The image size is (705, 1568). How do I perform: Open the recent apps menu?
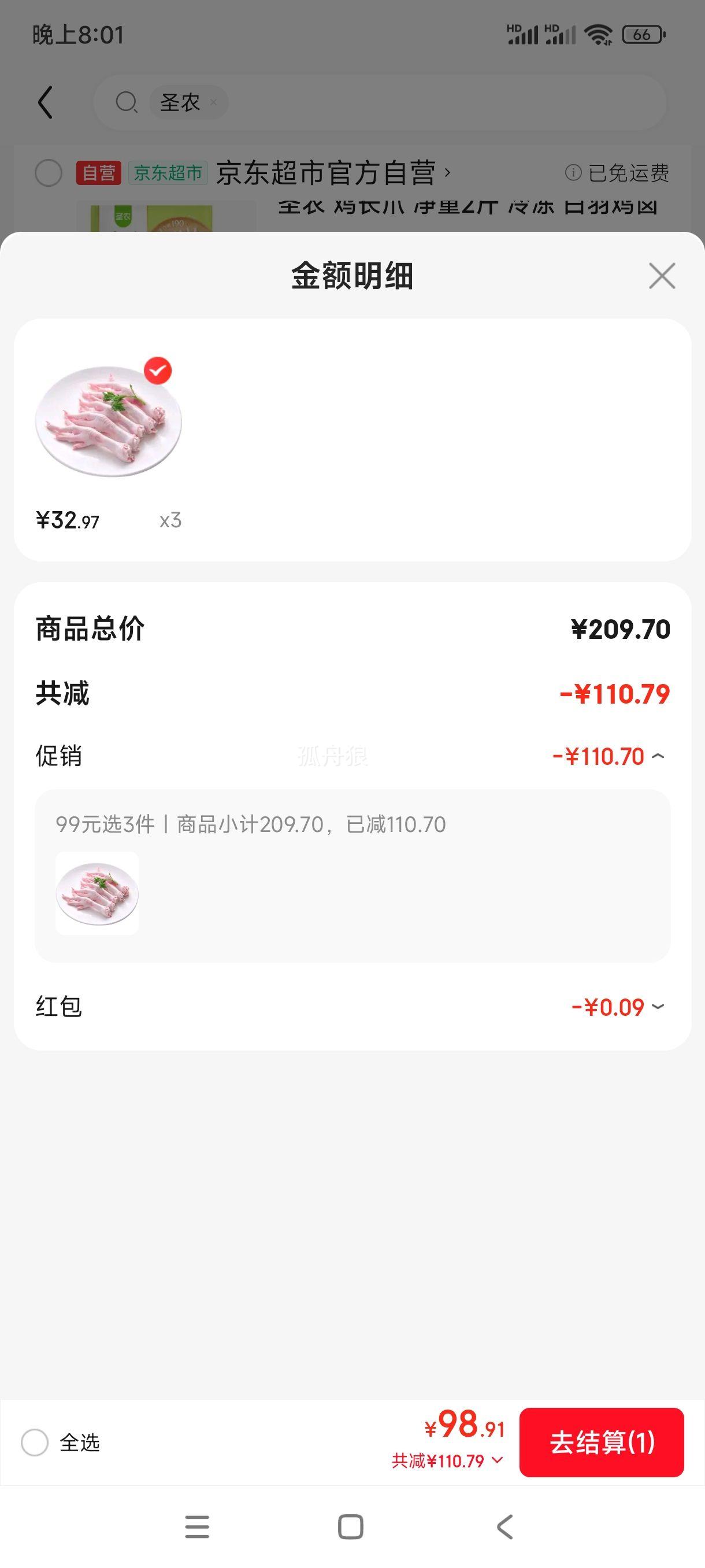tap(197, 1526)
